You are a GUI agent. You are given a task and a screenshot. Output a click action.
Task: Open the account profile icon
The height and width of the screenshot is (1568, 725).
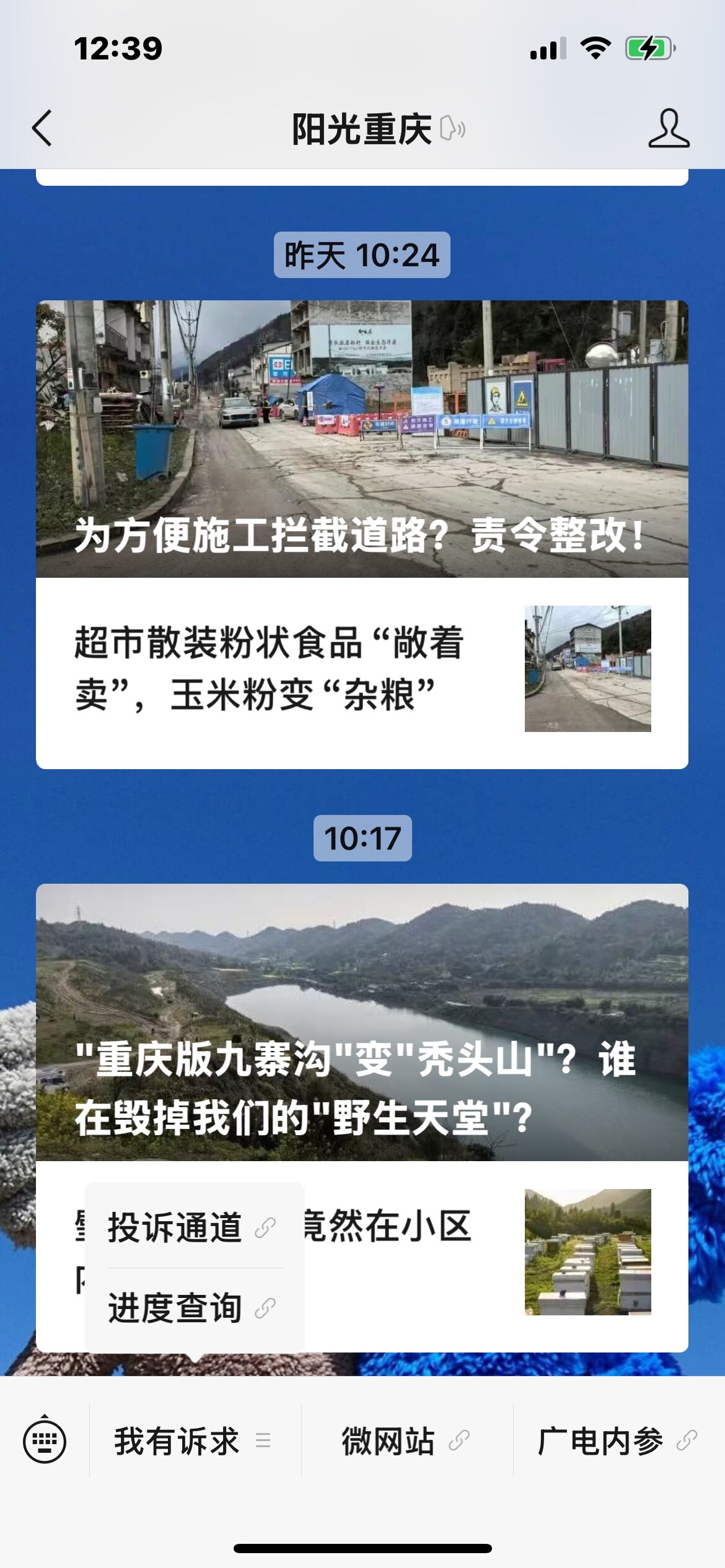(x=669, y=129)
